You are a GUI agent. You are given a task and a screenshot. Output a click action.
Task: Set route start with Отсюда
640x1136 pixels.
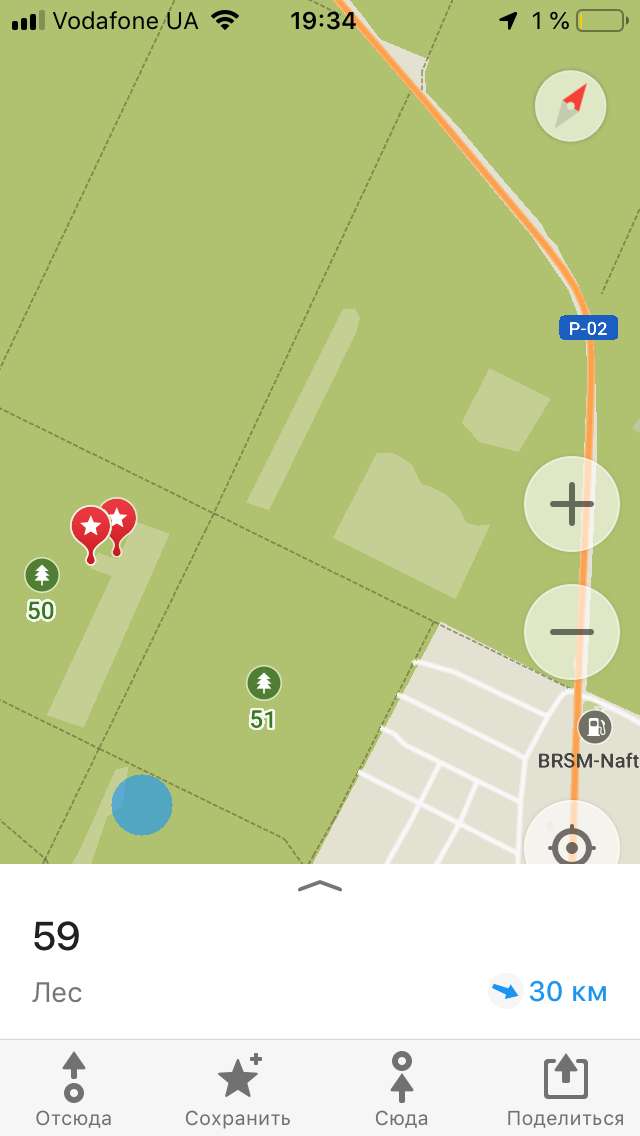click(x=73, y=1089)
